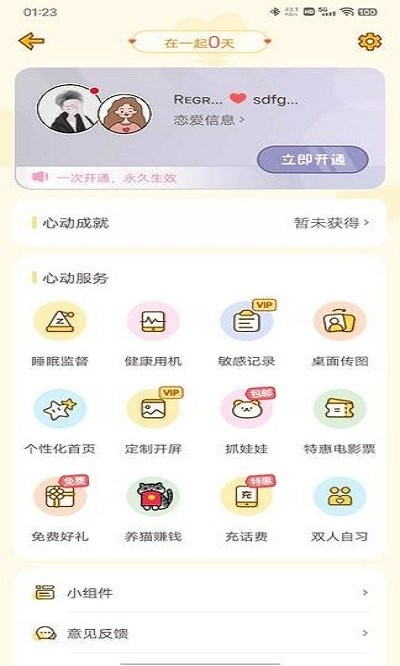Open 恋爱信息 details
This screenshot has width=400, height=666.
[208, 120]
